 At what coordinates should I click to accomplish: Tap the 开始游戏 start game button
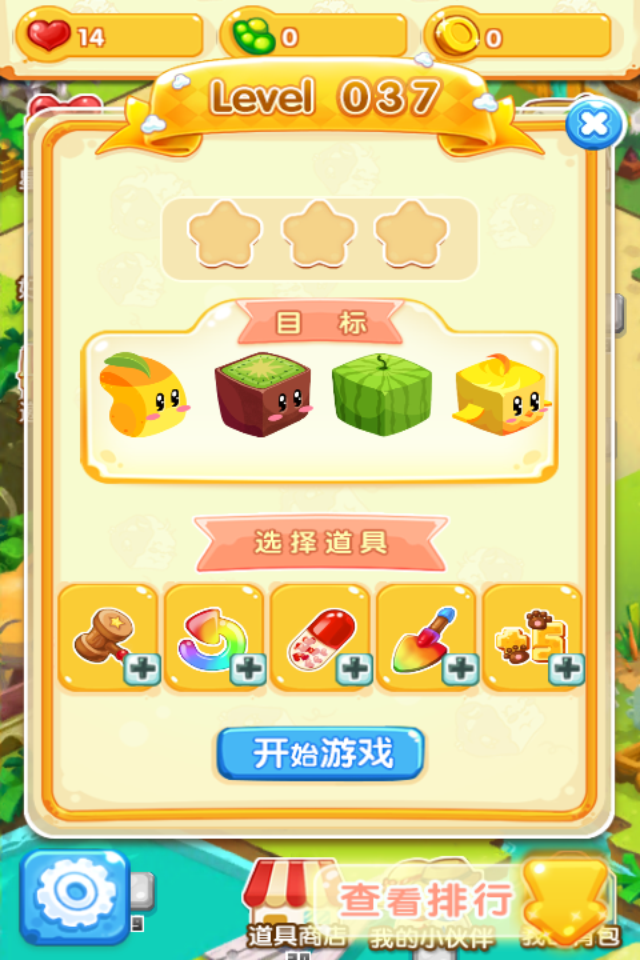coord(320,754)
